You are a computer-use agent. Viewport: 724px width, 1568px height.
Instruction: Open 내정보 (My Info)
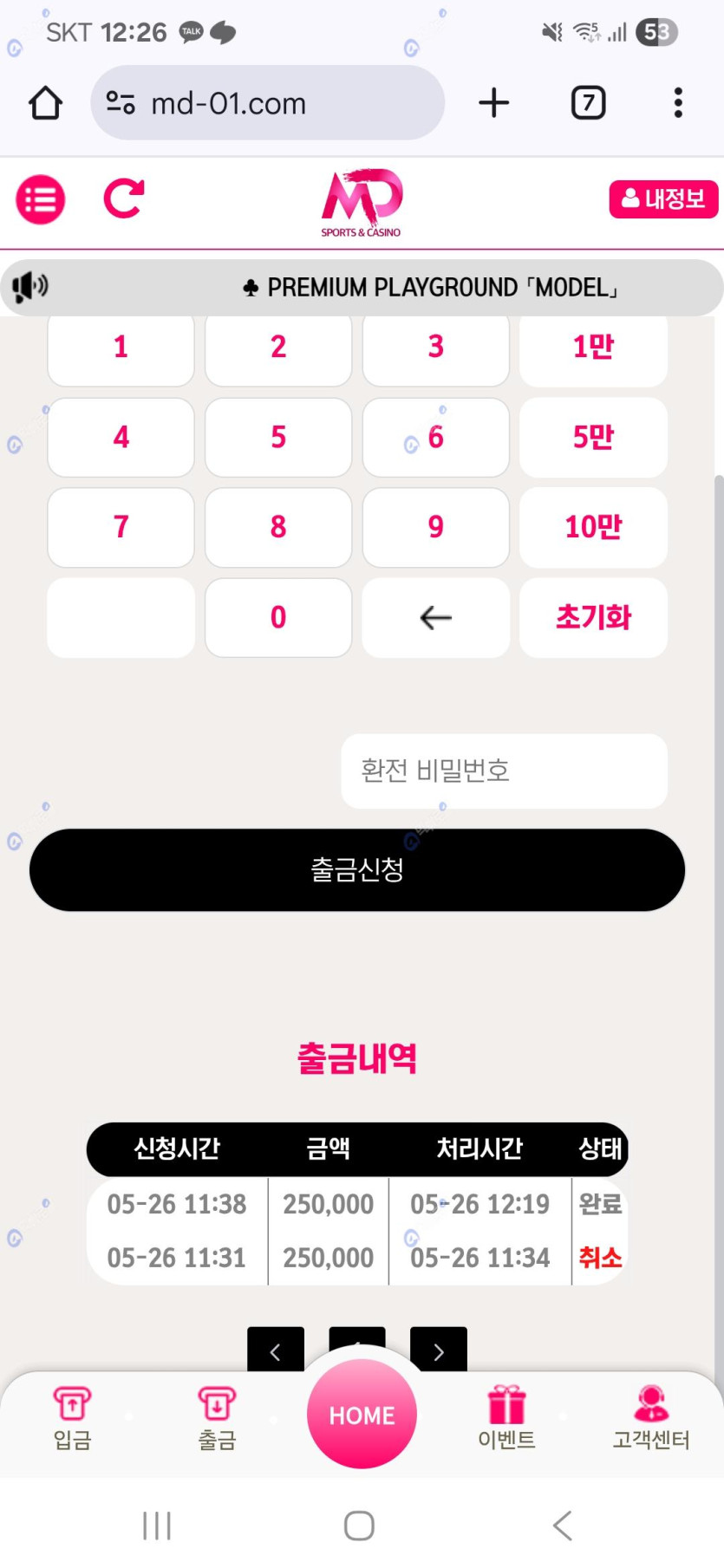(663, 199)
